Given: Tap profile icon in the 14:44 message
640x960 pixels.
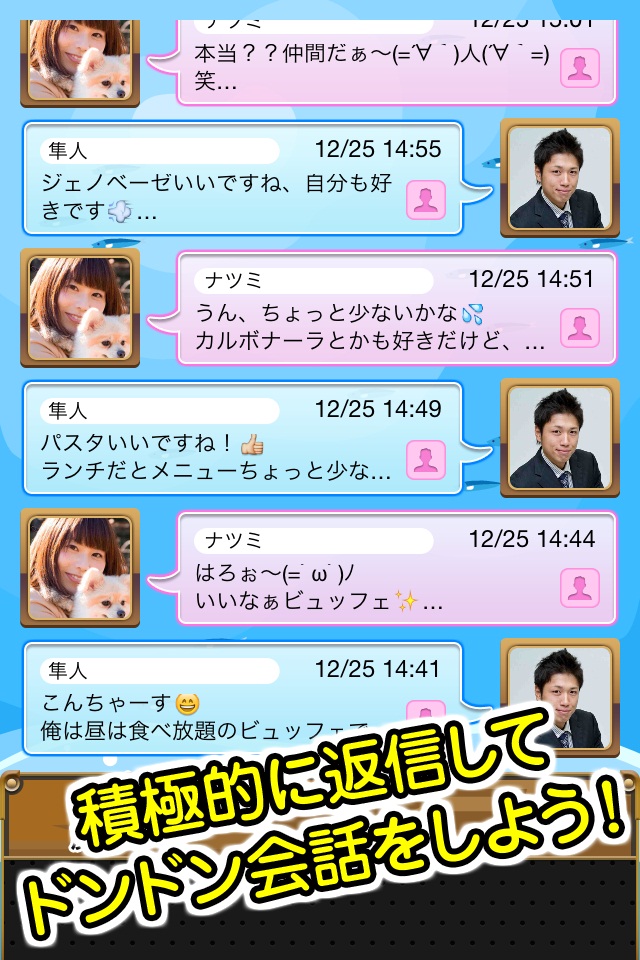Looking at the screenshot, I should click(x=580, y=588).
